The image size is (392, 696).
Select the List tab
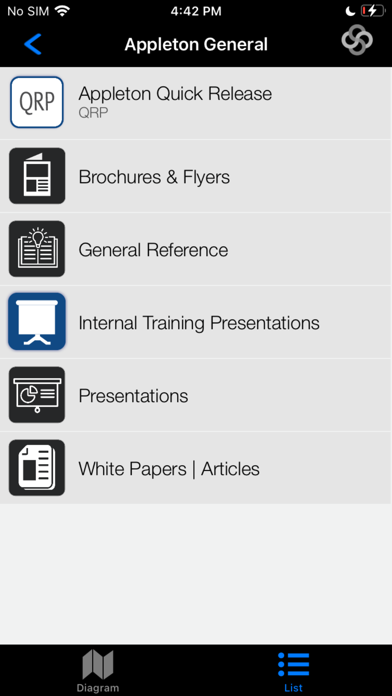(293, 672)
